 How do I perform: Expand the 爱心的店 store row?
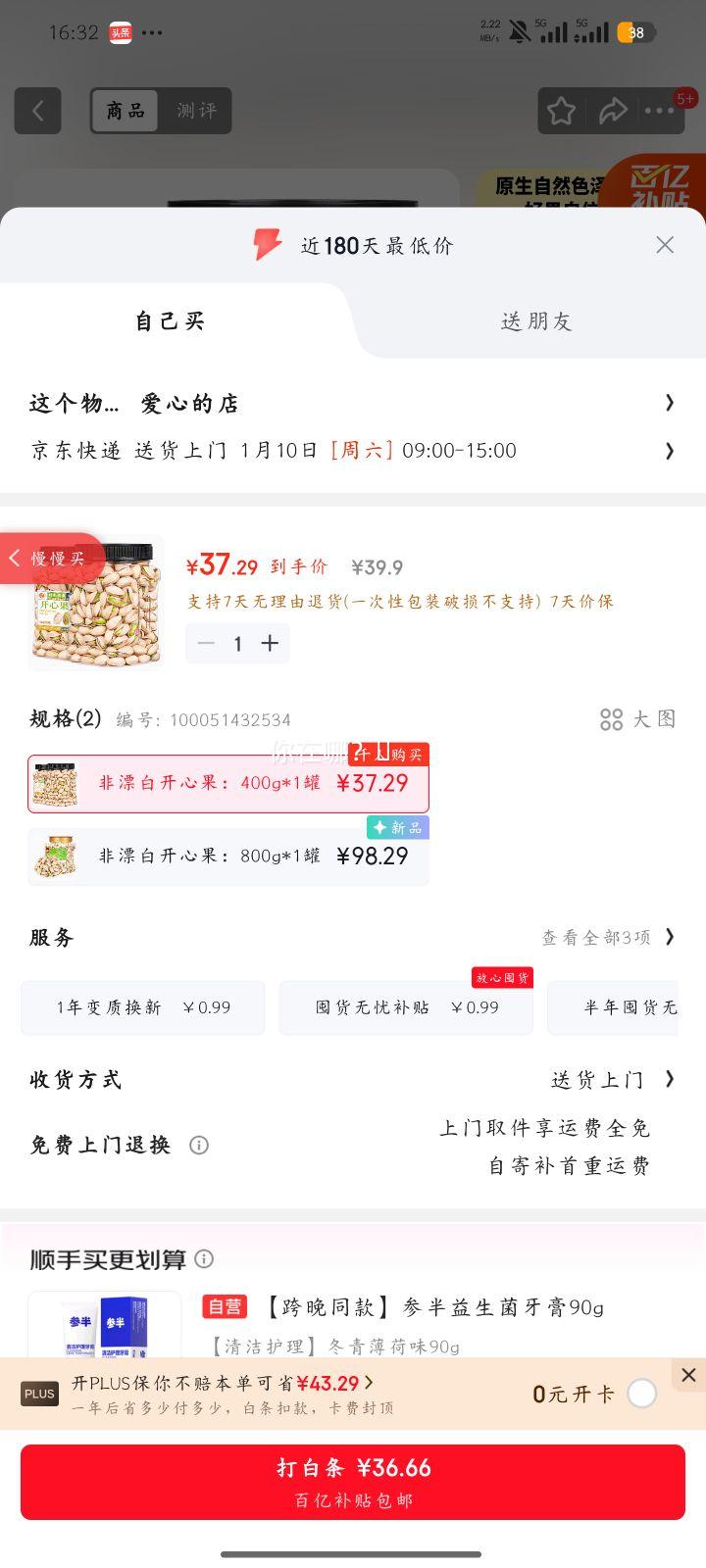click(x=670, y=403)
